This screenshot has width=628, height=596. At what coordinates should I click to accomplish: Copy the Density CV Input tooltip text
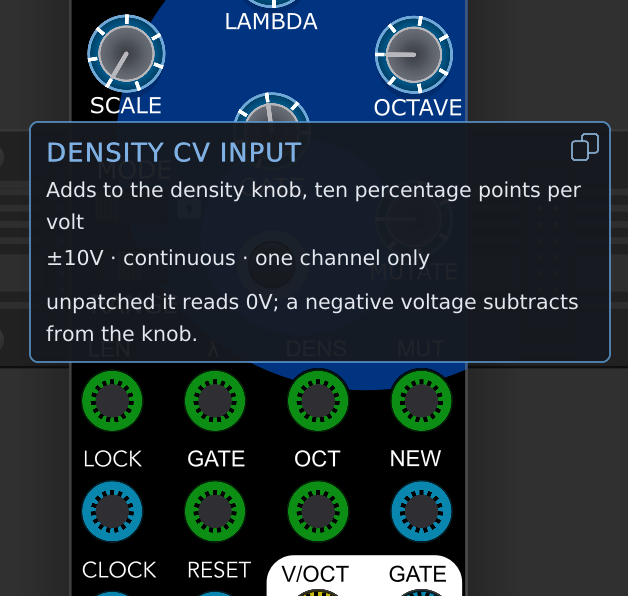585,147
